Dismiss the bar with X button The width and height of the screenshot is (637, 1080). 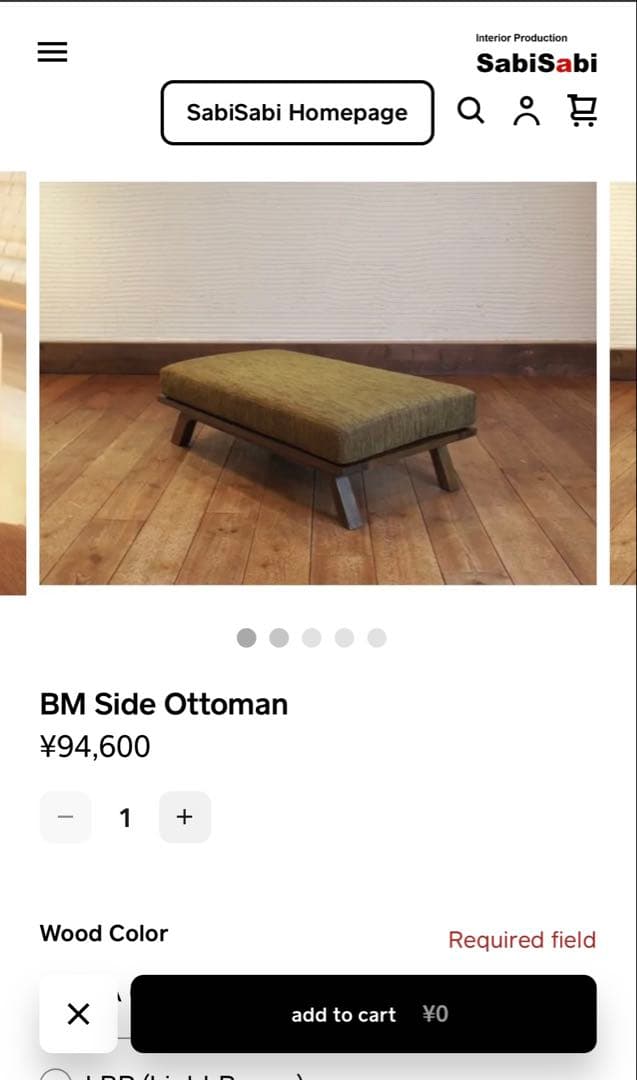click(x=78, y=1014)
